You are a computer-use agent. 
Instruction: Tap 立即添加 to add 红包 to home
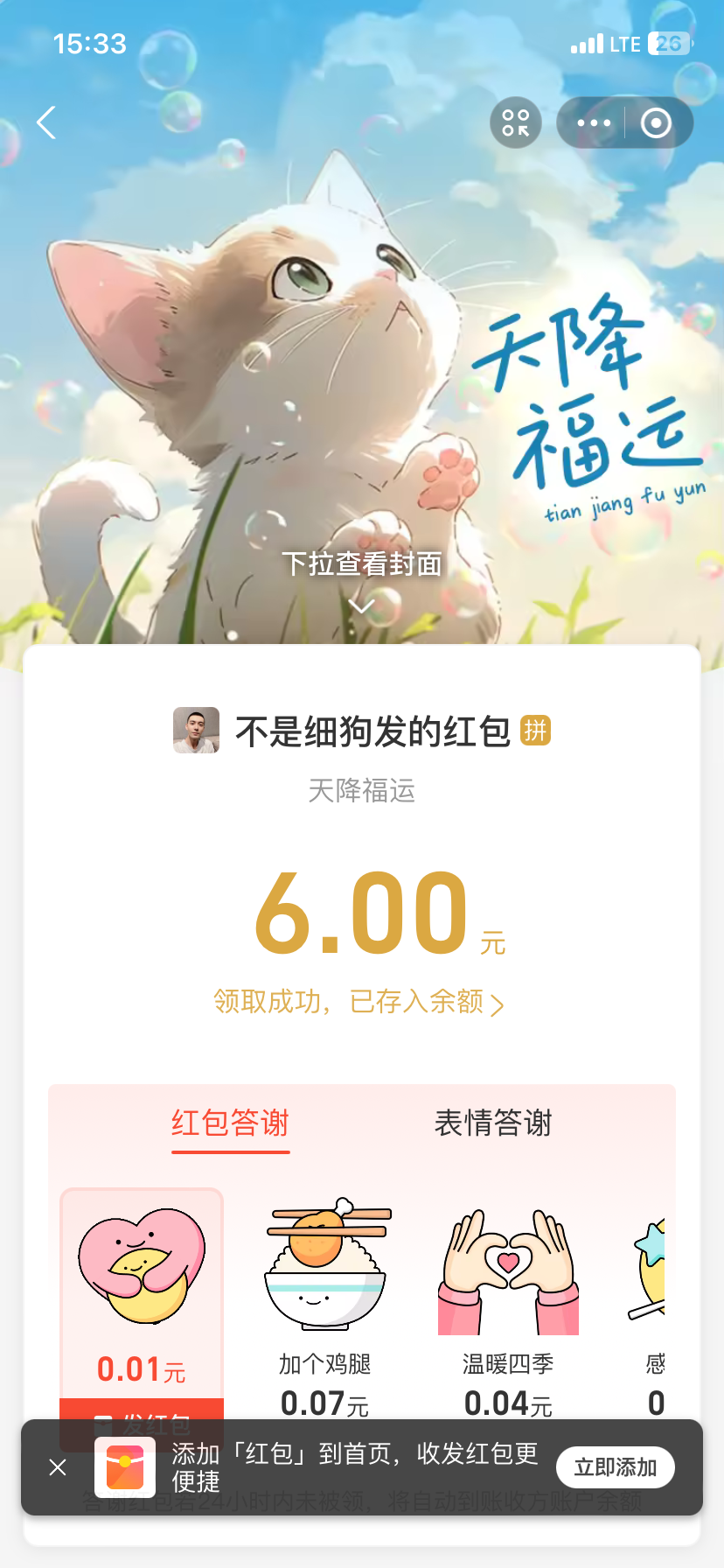pyautogui.click(x=615, y=1467)
